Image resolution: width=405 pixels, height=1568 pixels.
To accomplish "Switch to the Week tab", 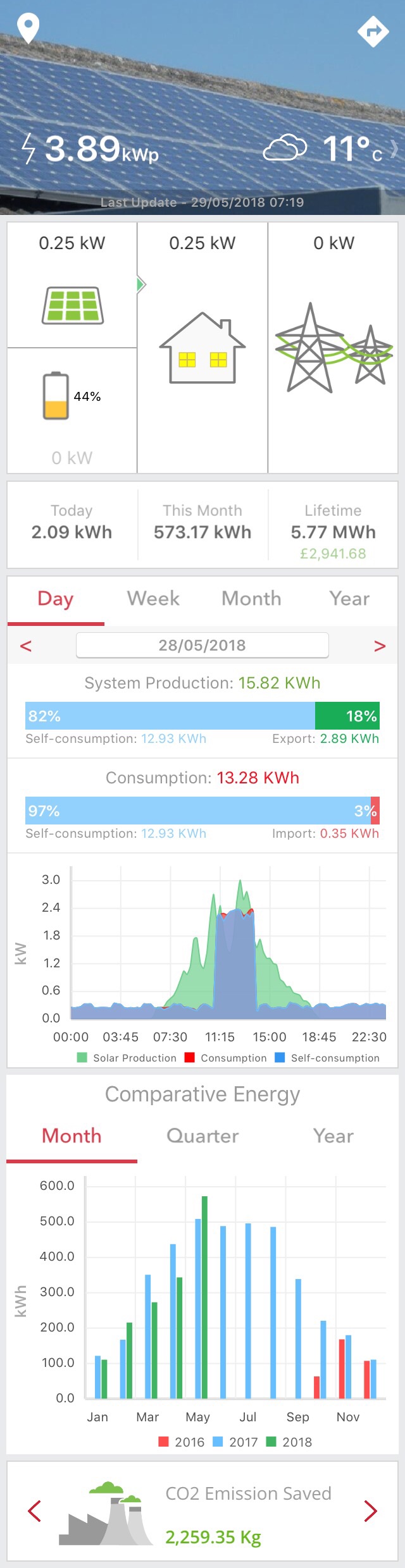I will [153, 599].
